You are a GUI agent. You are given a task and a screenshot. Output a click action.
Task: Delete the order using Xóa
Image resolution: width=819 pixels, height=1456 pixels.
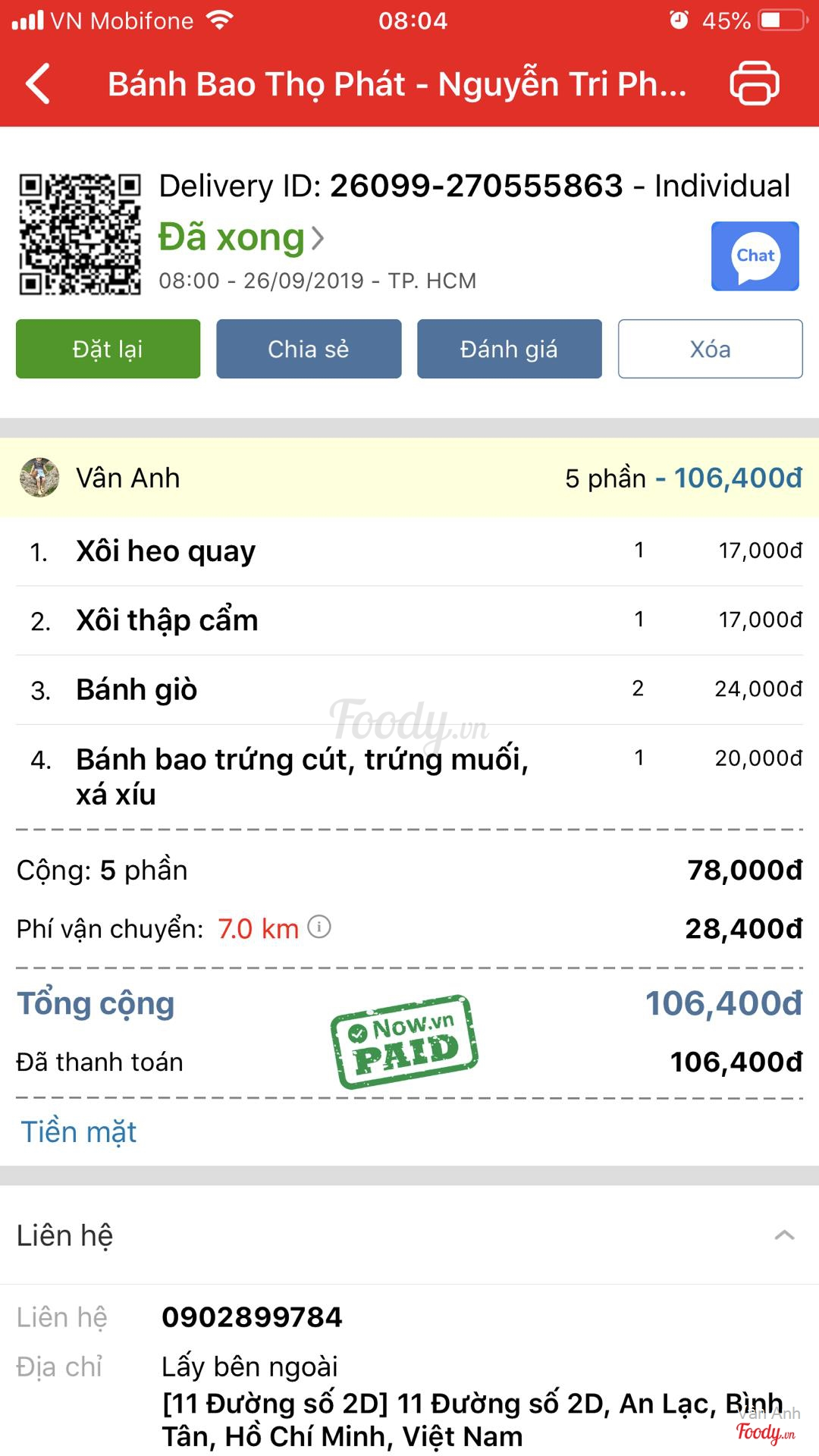click(710, 349)
